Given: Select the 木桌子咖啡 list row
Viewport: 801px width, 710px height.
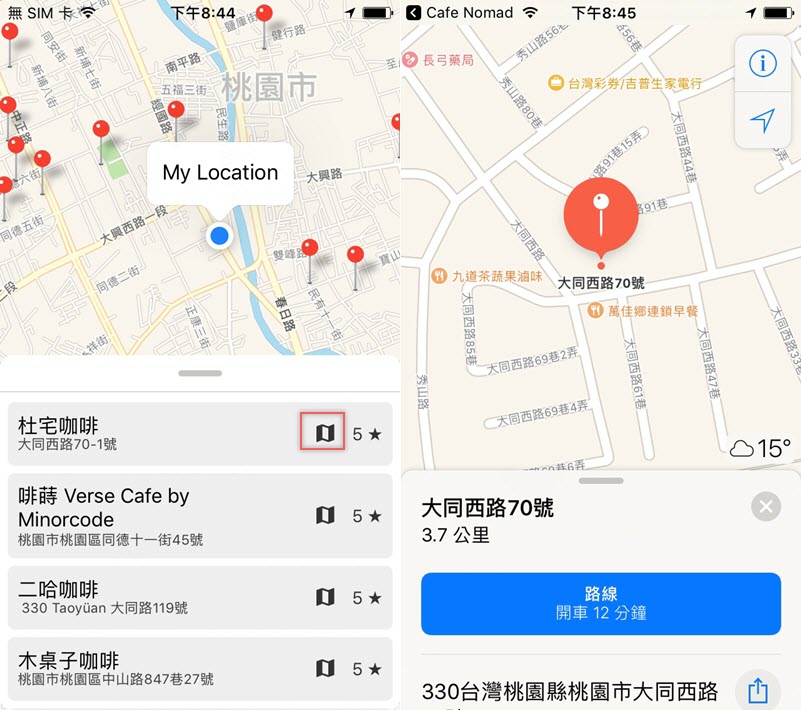Looking at the screenshot, I should coord(150,668).
